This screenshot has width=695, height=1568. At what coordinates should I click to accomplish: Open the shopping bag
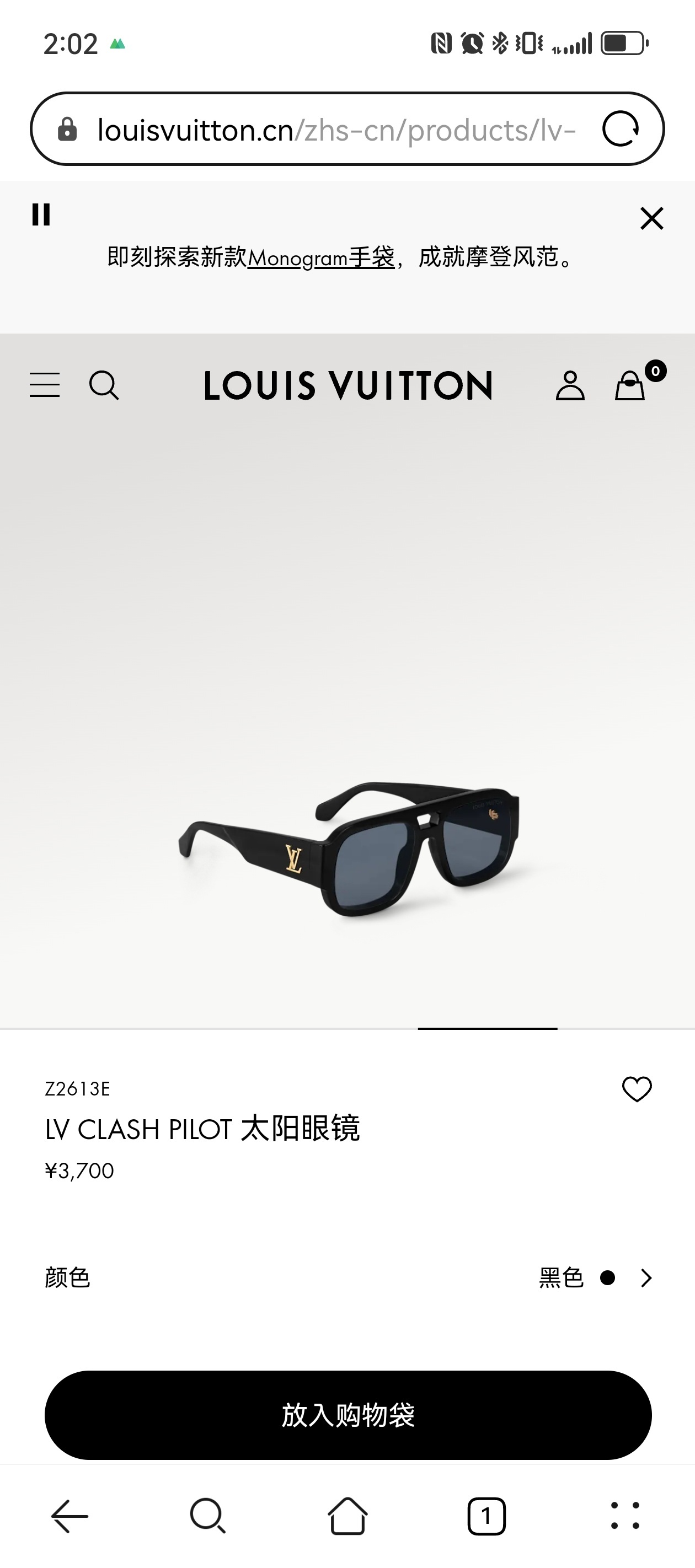[630, 385]
